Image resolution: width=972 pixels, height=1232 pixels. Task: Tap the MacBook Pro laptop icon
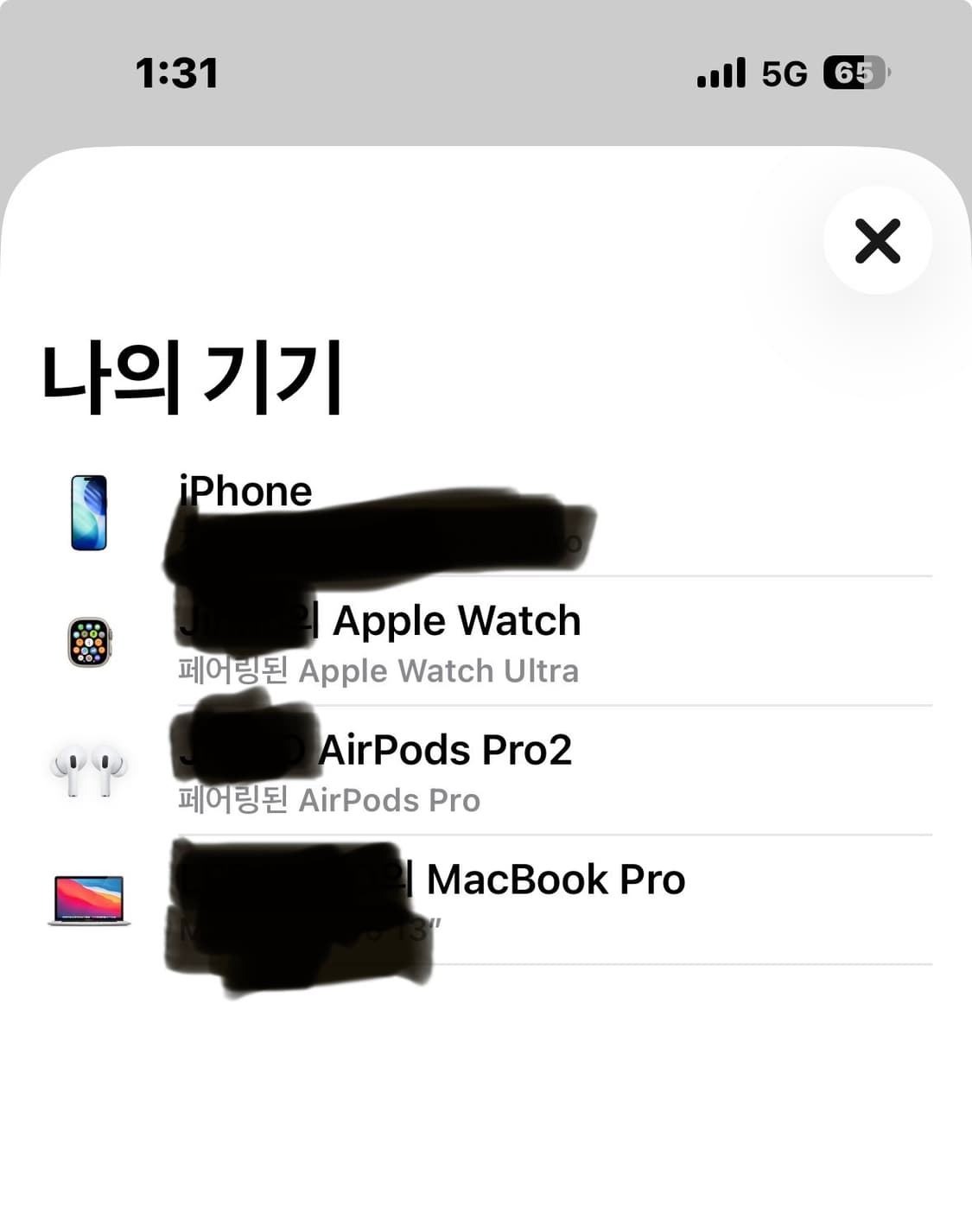[x=86, y=901]
